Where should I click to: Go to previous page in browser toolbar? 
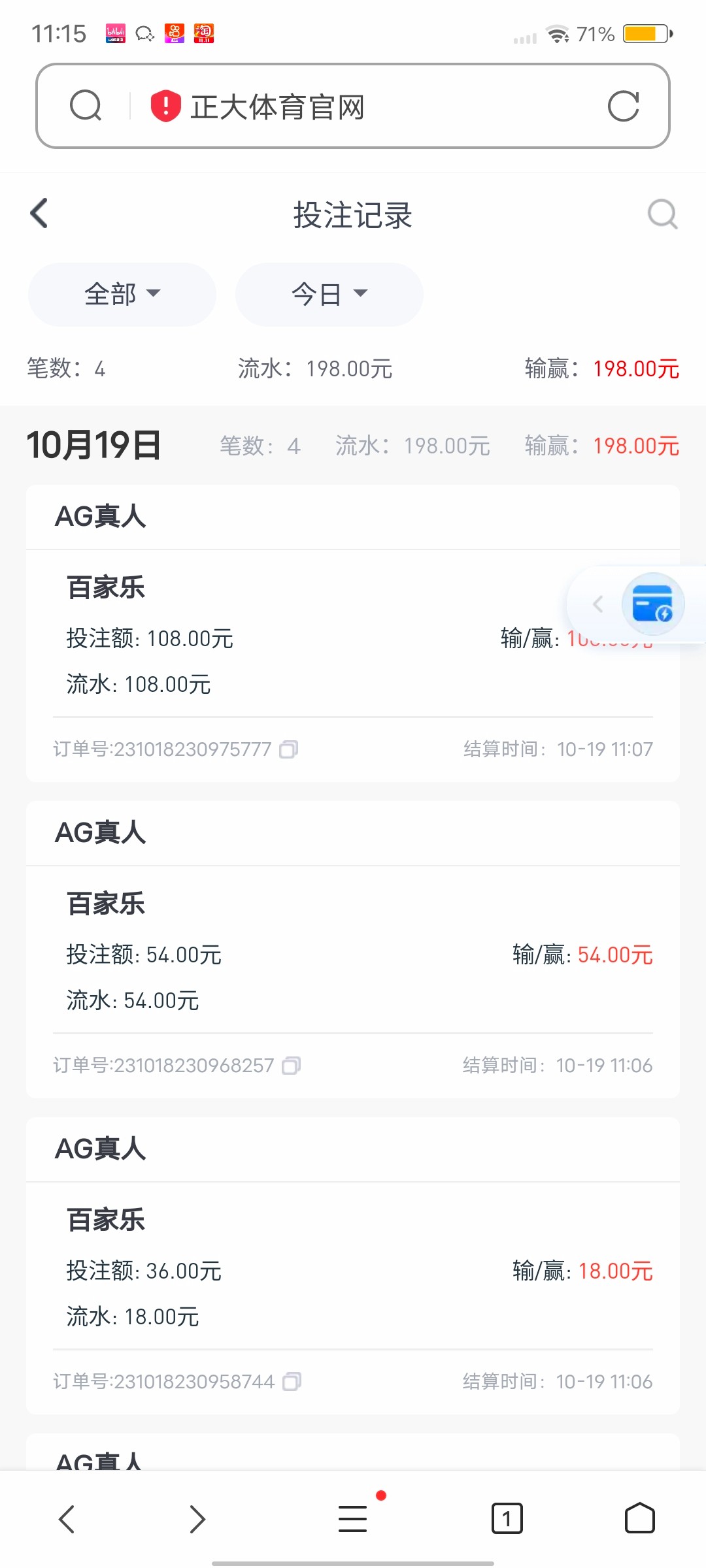67,1518
